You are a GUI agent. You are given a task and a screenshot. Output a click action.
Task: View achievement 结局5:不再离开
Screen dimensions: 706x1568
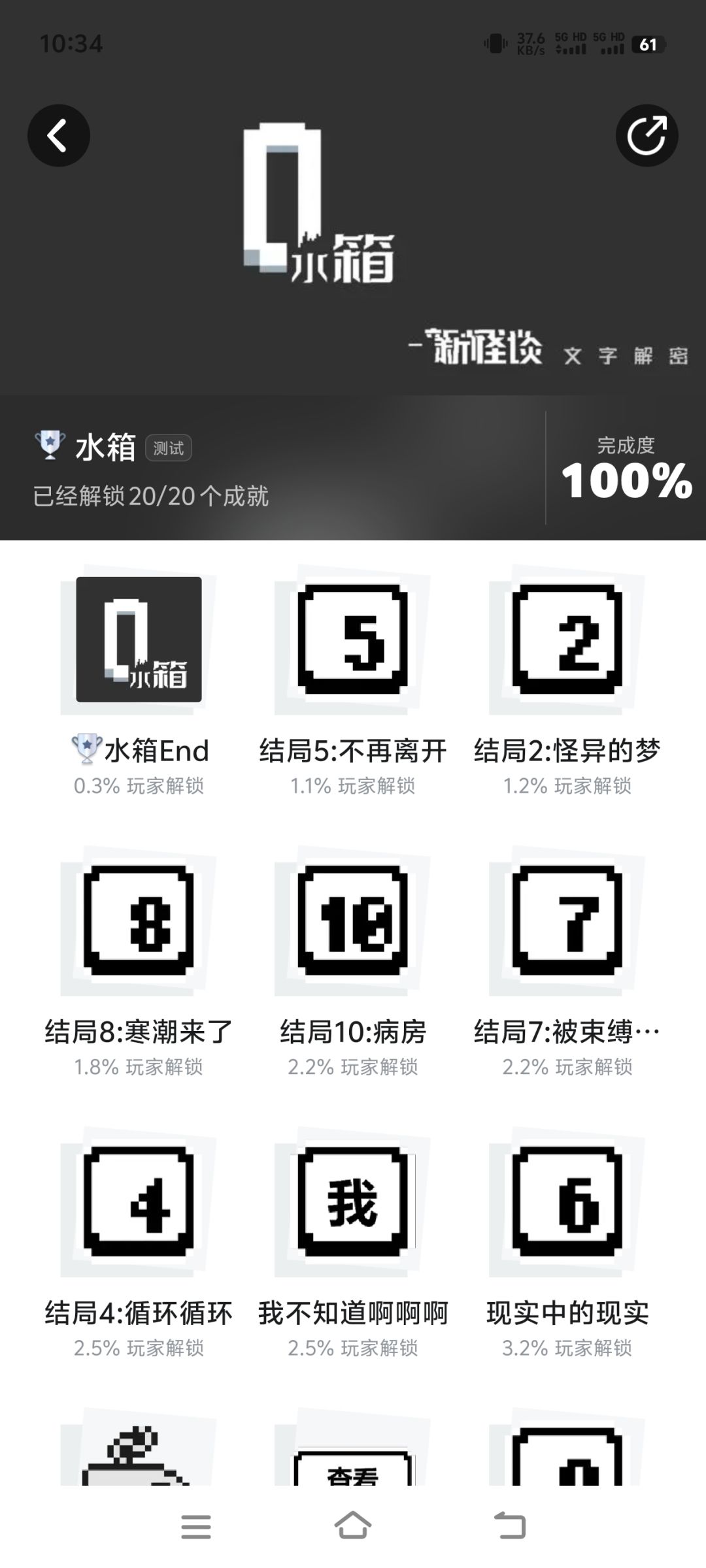pyautogui.click(x=353, y=640)
